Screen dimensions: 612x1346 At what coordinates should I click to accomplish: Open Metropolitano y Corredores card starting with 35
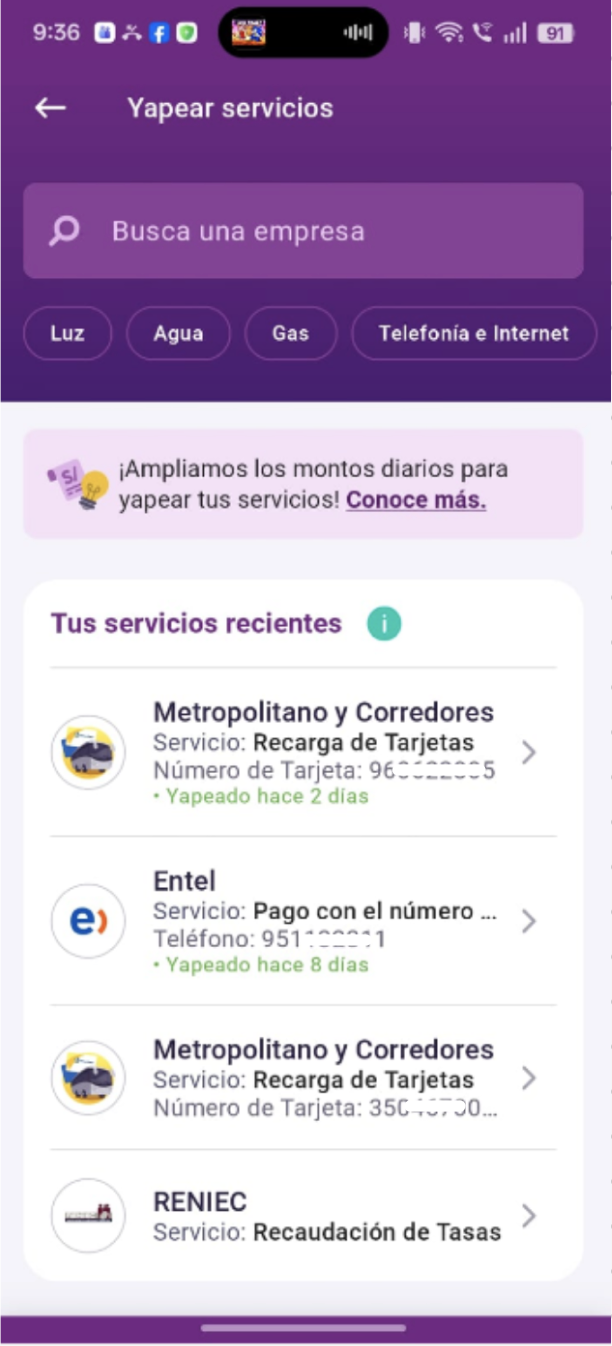tap(303, 1078)
